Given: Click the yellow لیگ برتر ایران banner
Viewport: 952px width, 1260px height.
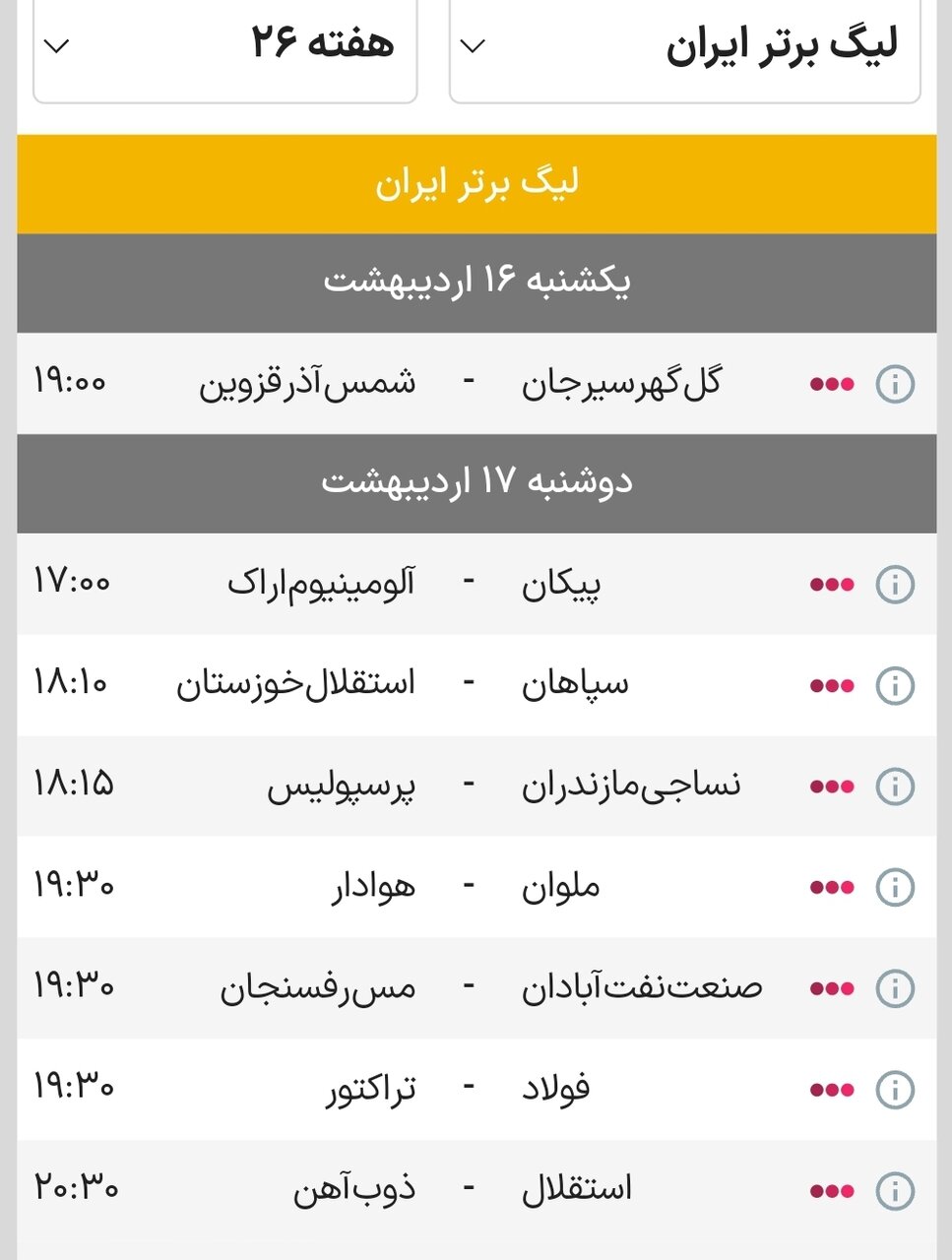Looking at the screenshot, I should [476, 184].
